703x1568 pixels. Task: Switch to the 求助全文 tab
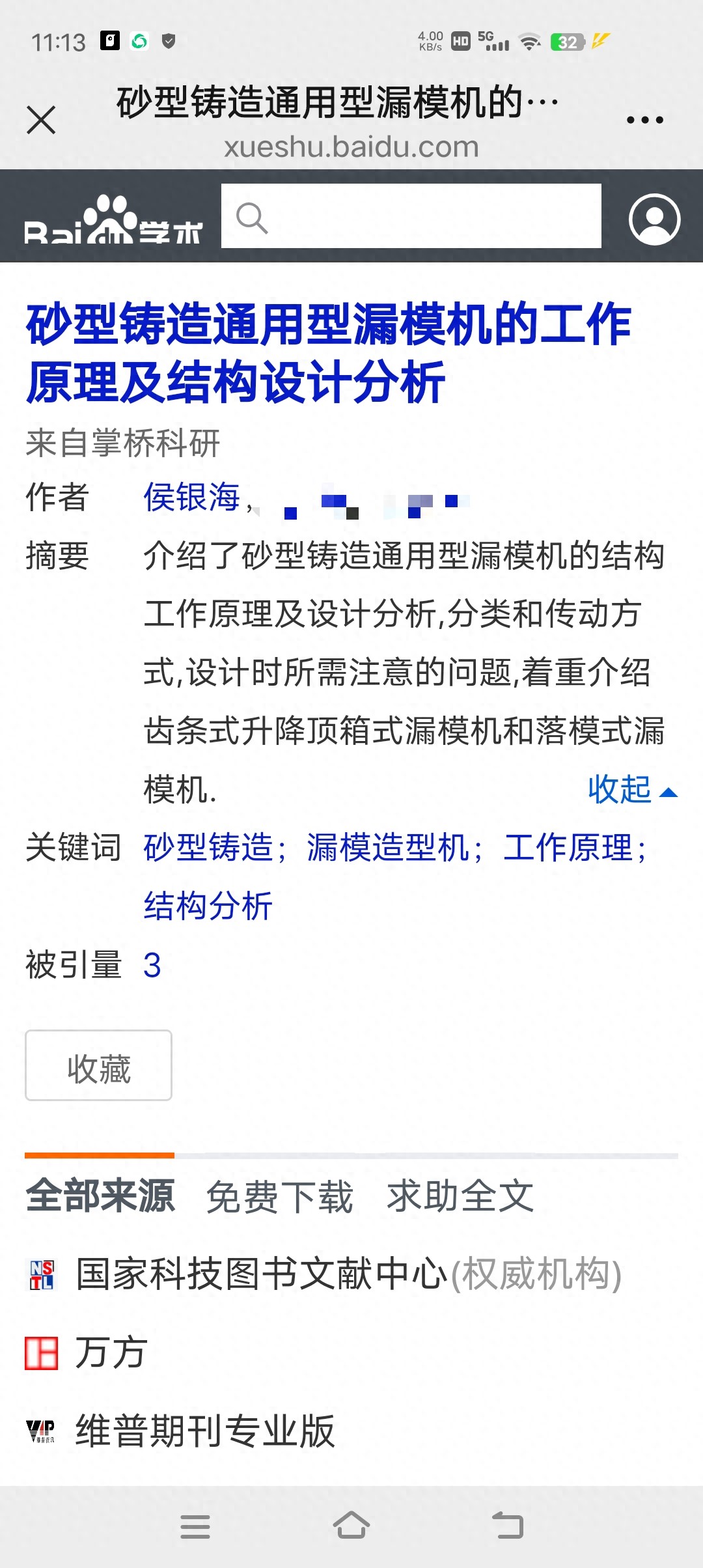(x=460, y=1197)
